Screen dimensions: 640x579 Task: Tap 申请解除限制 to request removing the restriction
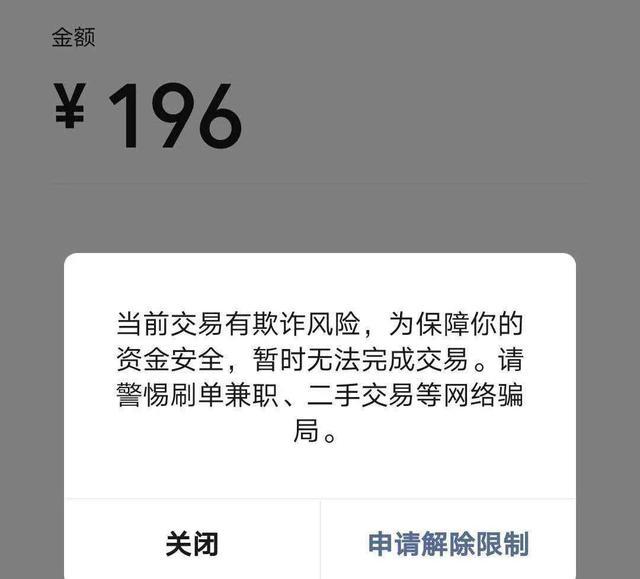(x=448, y=543)
